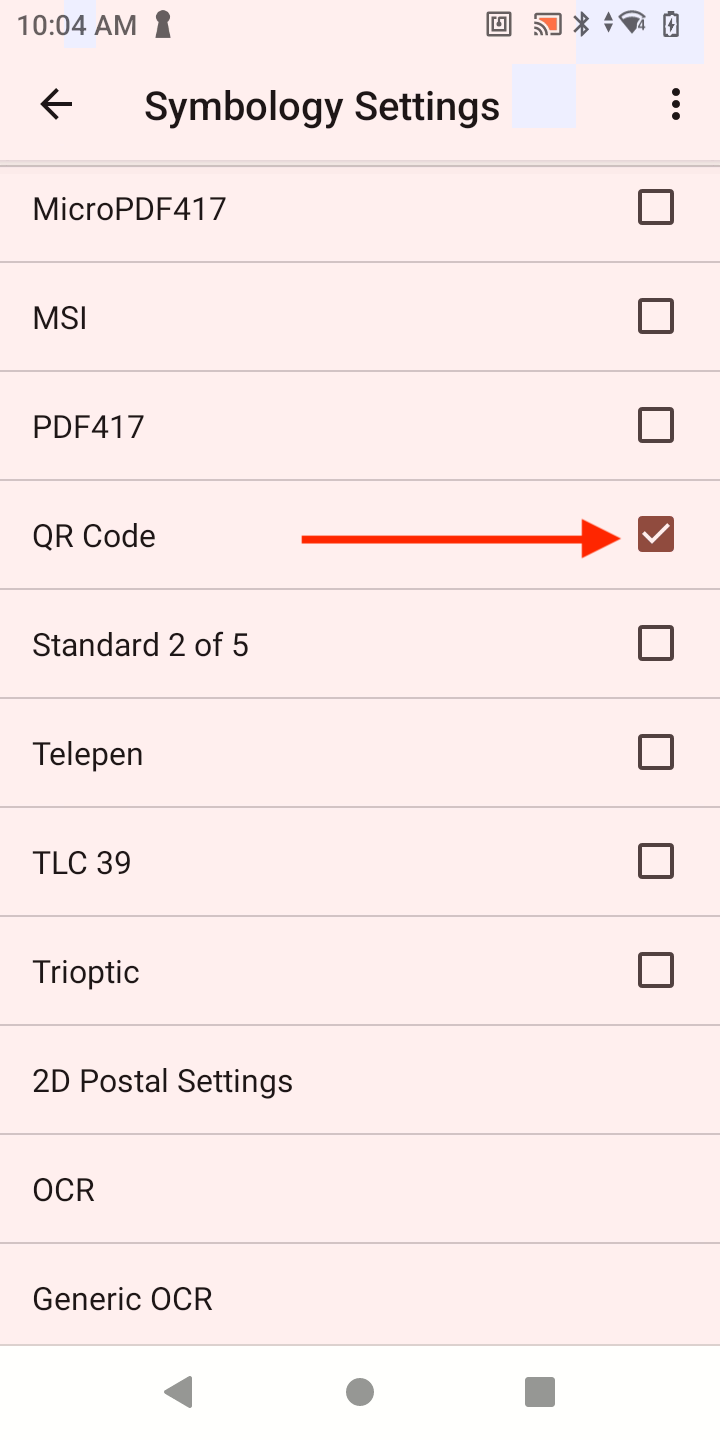Enable PDF417 symbology
The width and height of the screenshot is (720, 1440).
point(655,426)
